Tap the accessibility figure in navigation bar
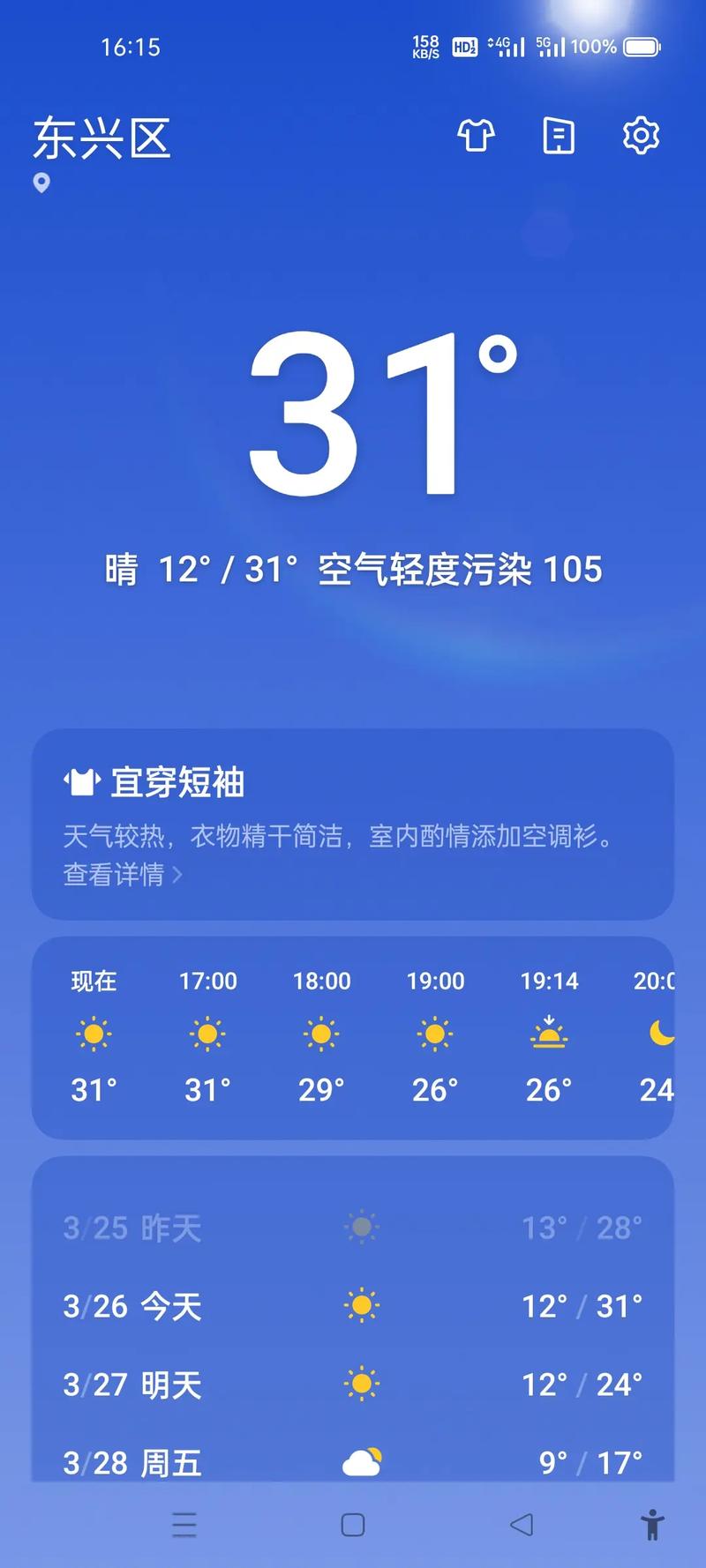Viewport: 706px width, 1568px height. tap(651, 1524)
